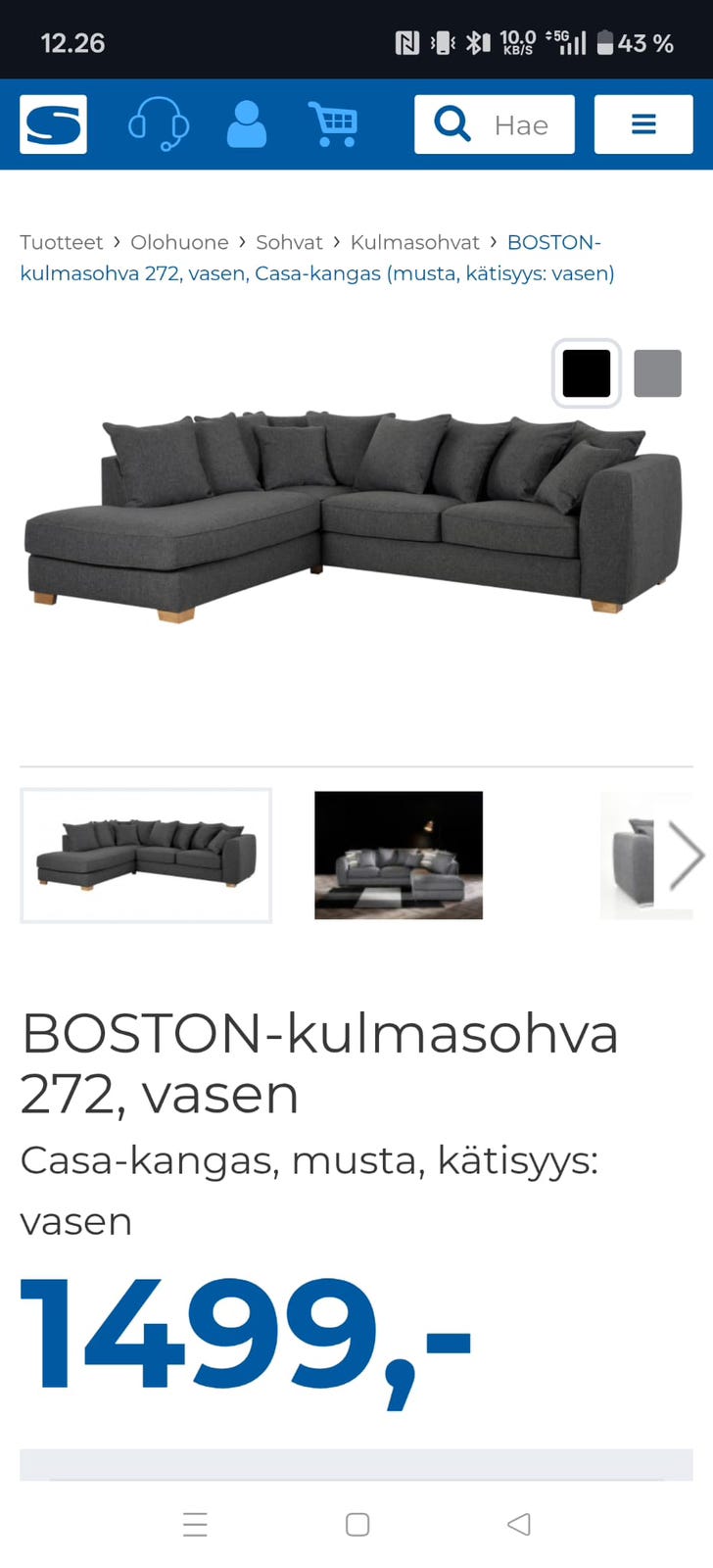The height and width of the screenshot is (1568, 713).
Task: Go to Sohvat breadcrumb
Action: click(x=289, y=242)
